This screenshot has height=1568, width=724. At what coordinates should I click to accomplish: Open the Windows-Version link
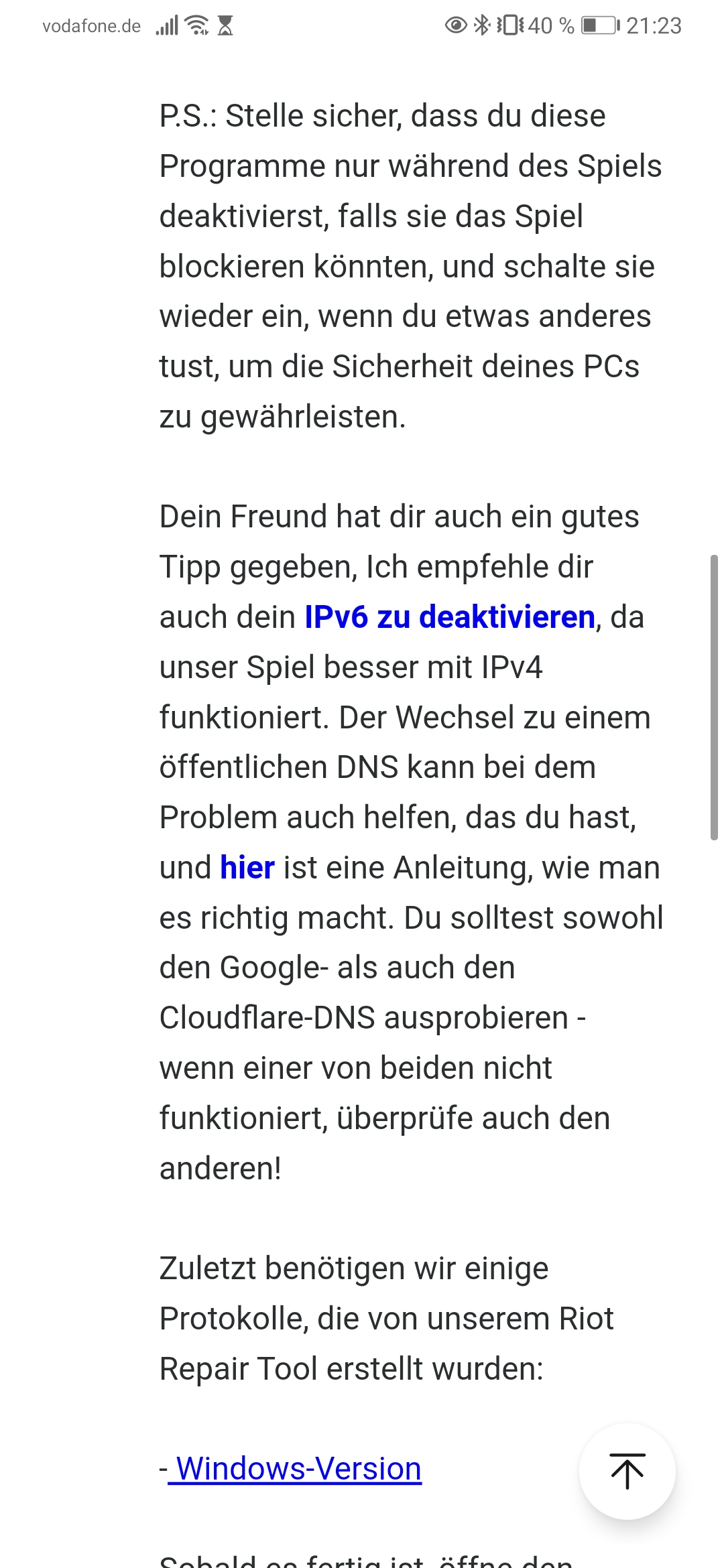[295, 1469]
